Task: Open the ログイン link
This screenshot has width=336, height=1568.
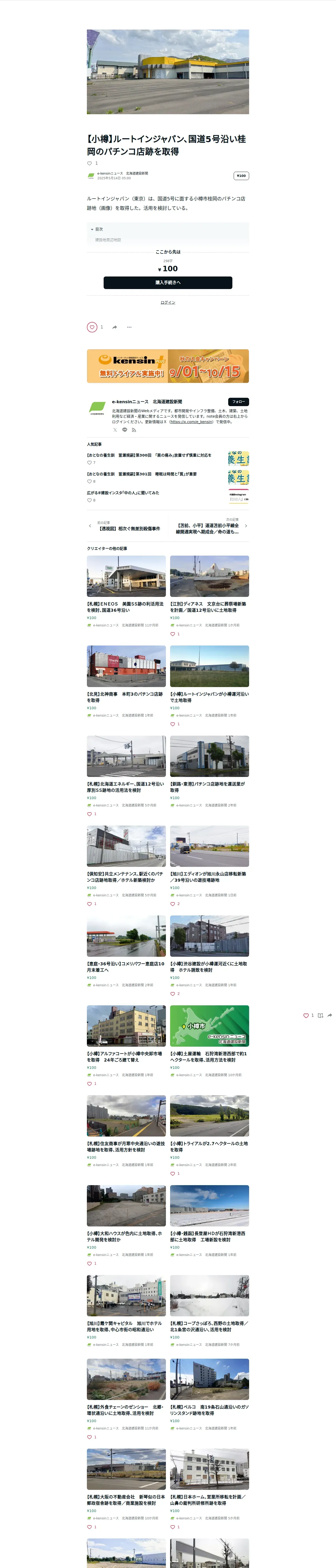Action: click(168, 303)
